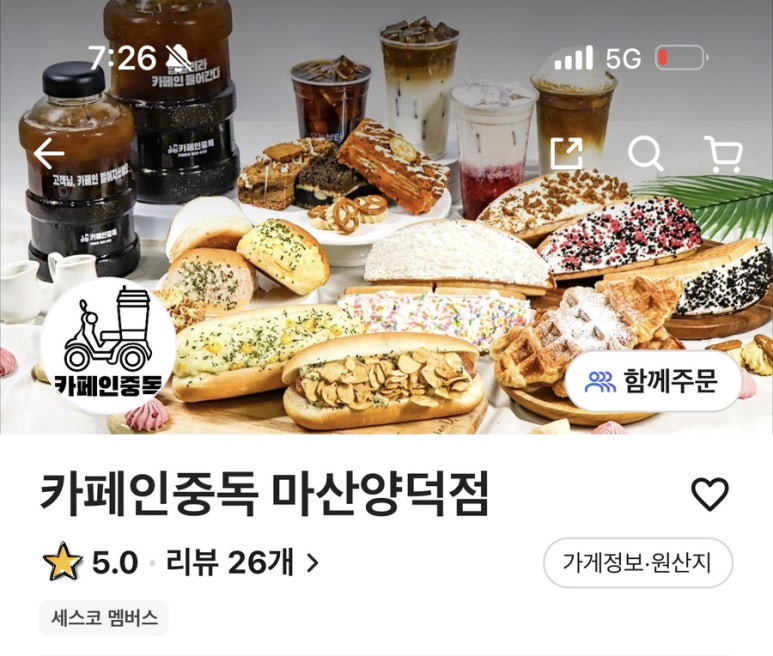The image size is (773, 656).
Task: Go back with the arrow icon
Action: [48, 154]
